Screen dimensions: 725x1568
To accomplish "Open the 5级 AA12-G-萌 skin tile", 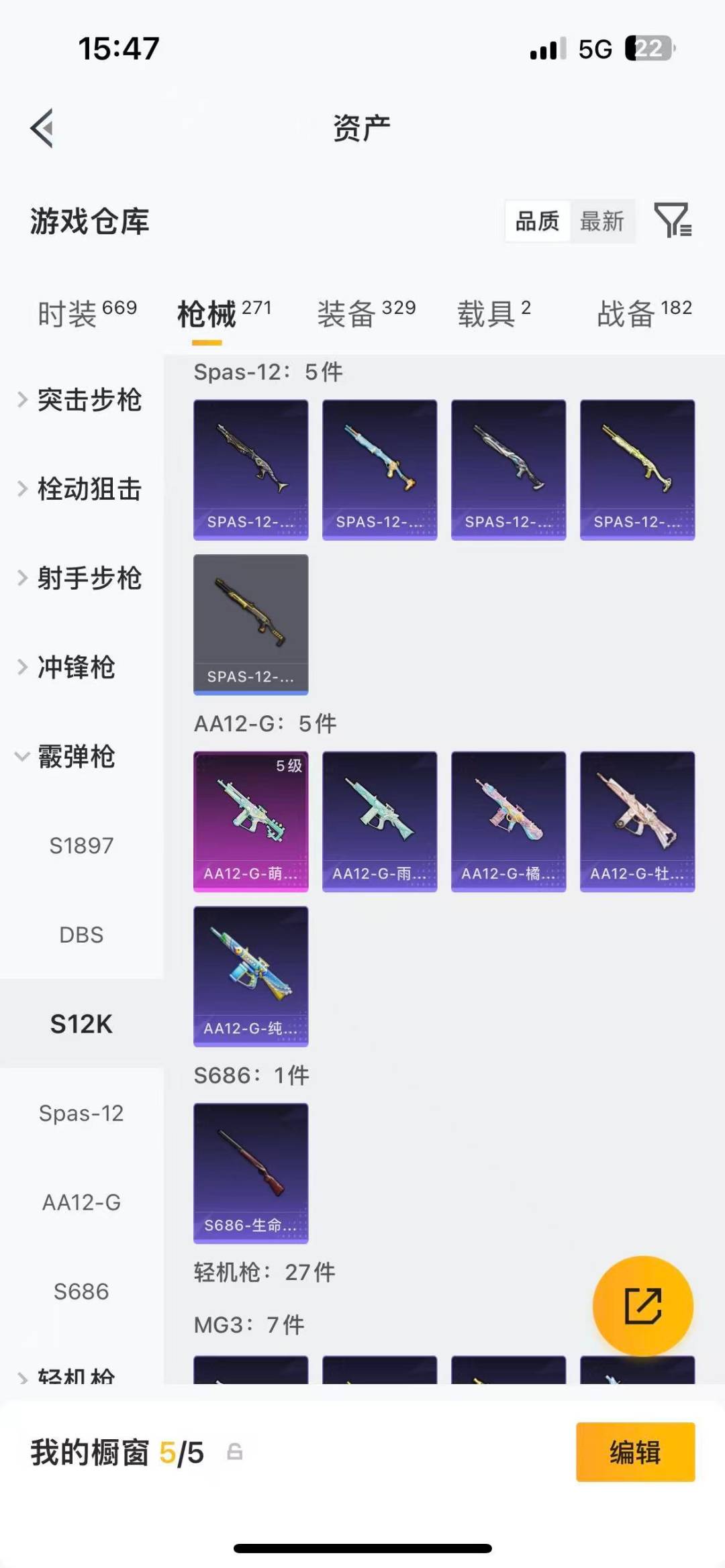I will [x=251, y=821].
